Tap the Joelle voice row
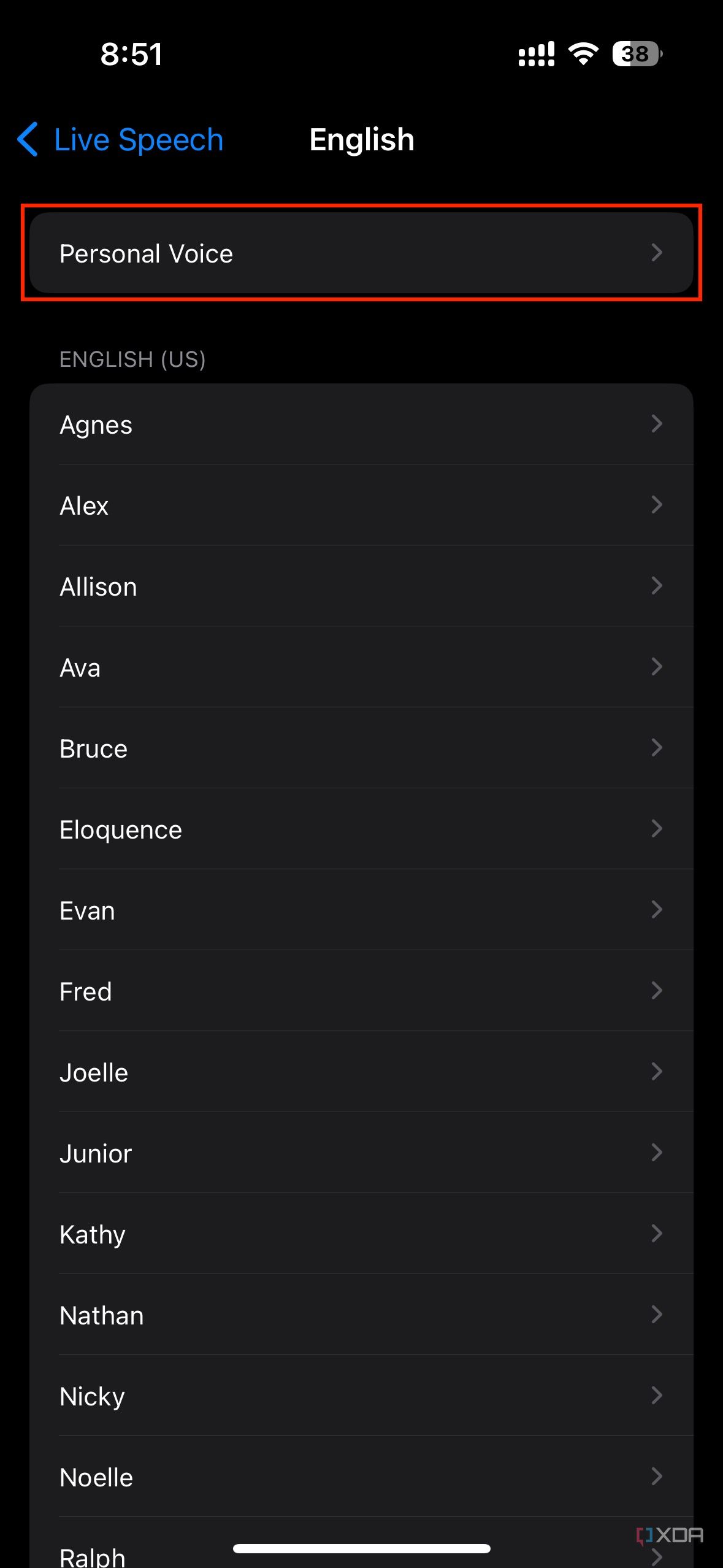This screenshot has width=723, height=1568. pyautogui.click(x=362, y=1072)
